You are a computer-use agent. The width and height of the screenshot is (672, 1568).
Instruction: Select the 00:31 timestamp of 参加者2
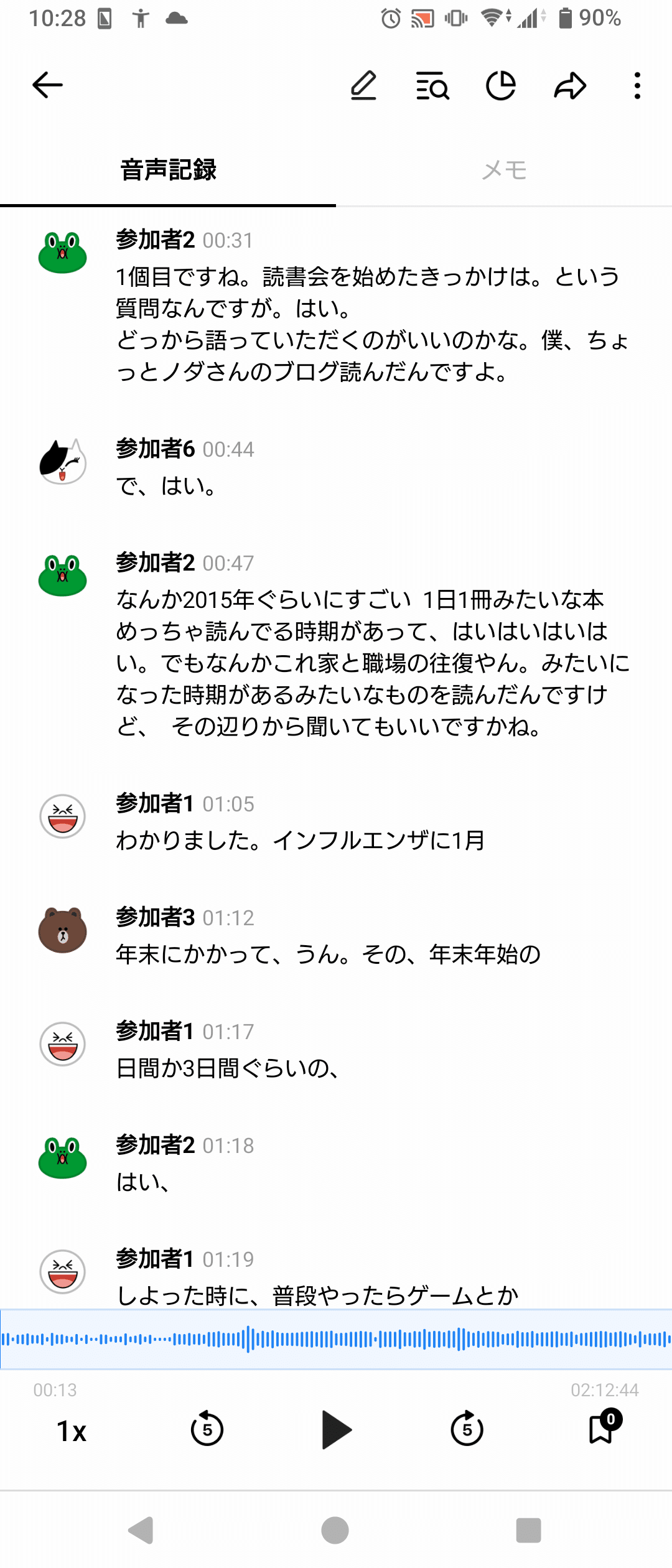[x=229, y=241]
